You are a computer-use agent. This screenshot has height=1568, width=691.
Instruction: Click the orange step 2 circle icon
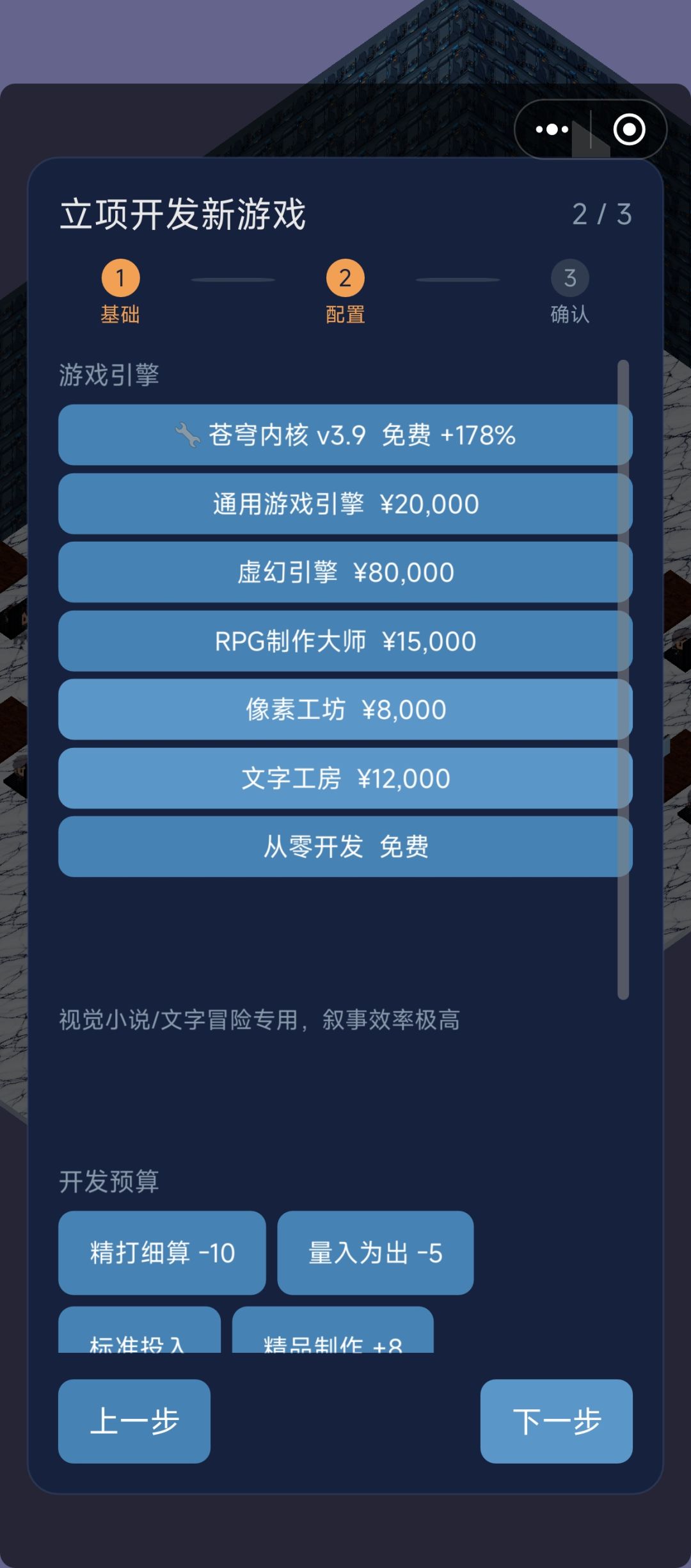[x=345, y=278]
